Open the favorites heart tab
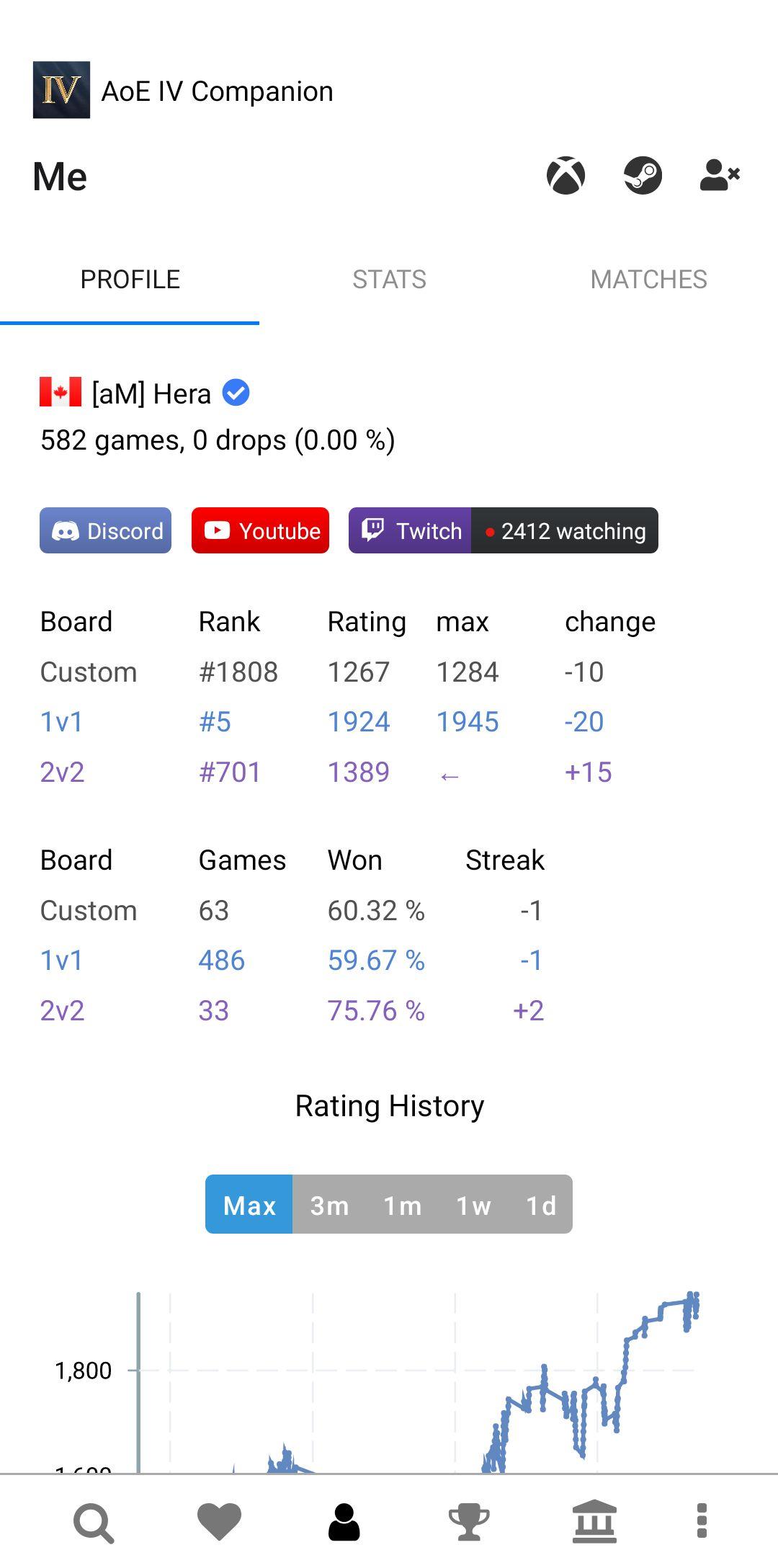The height and width of the screenshot is (1568, 778). click(219, 1522)
